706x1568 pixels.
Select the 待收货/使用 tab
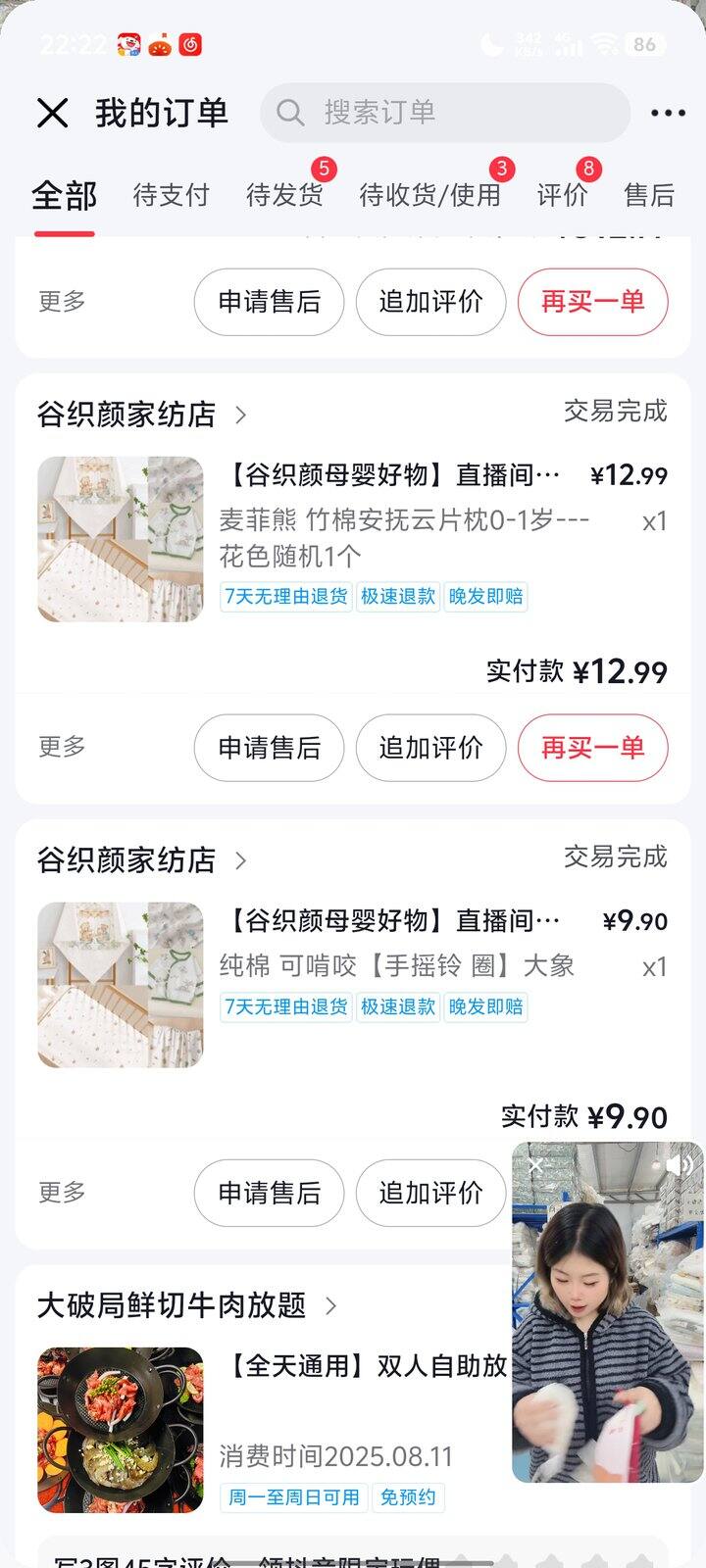[429, 195]
